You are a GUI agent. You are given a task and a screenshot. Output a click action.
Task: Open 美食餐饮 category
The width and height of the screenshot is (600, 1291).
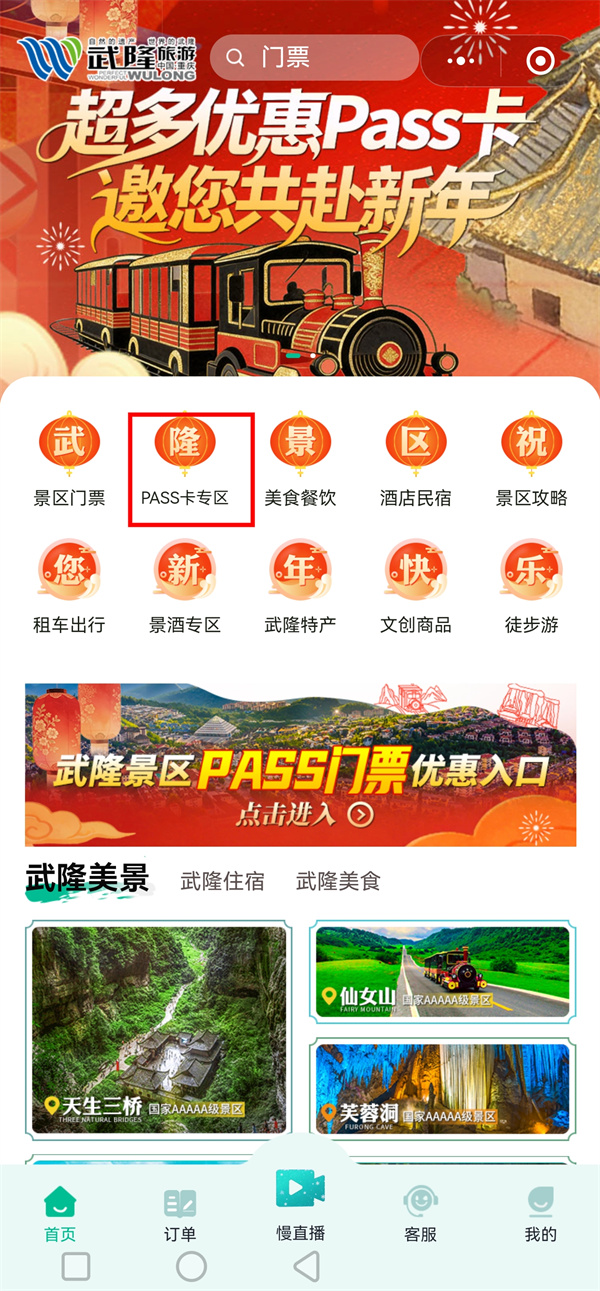pos(300,462)
